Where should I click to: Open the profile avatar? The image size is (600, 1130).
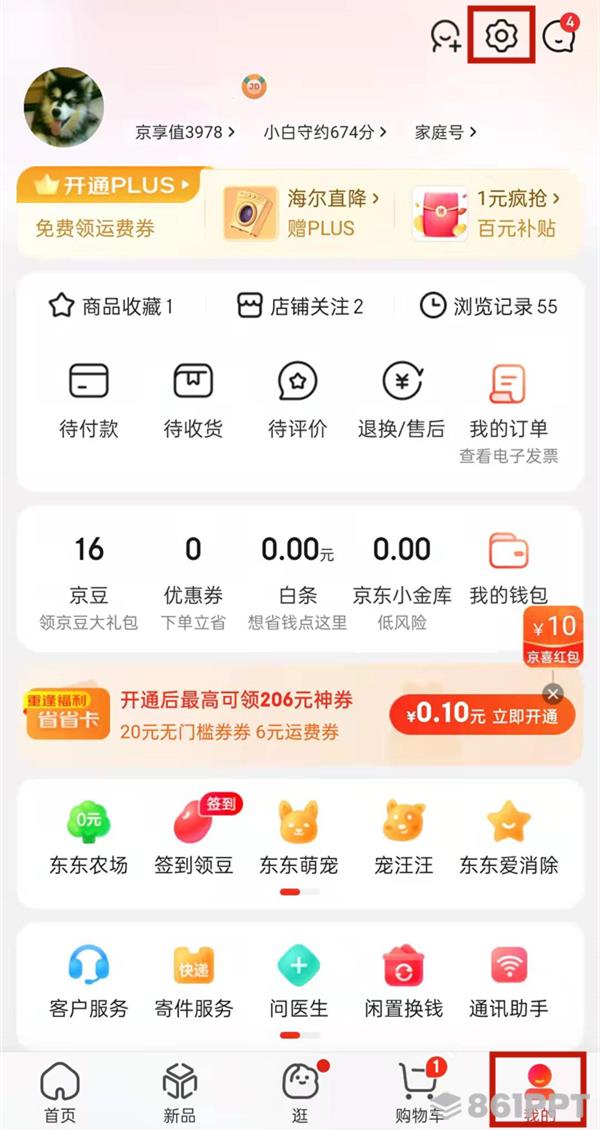[x=64, y=108]
